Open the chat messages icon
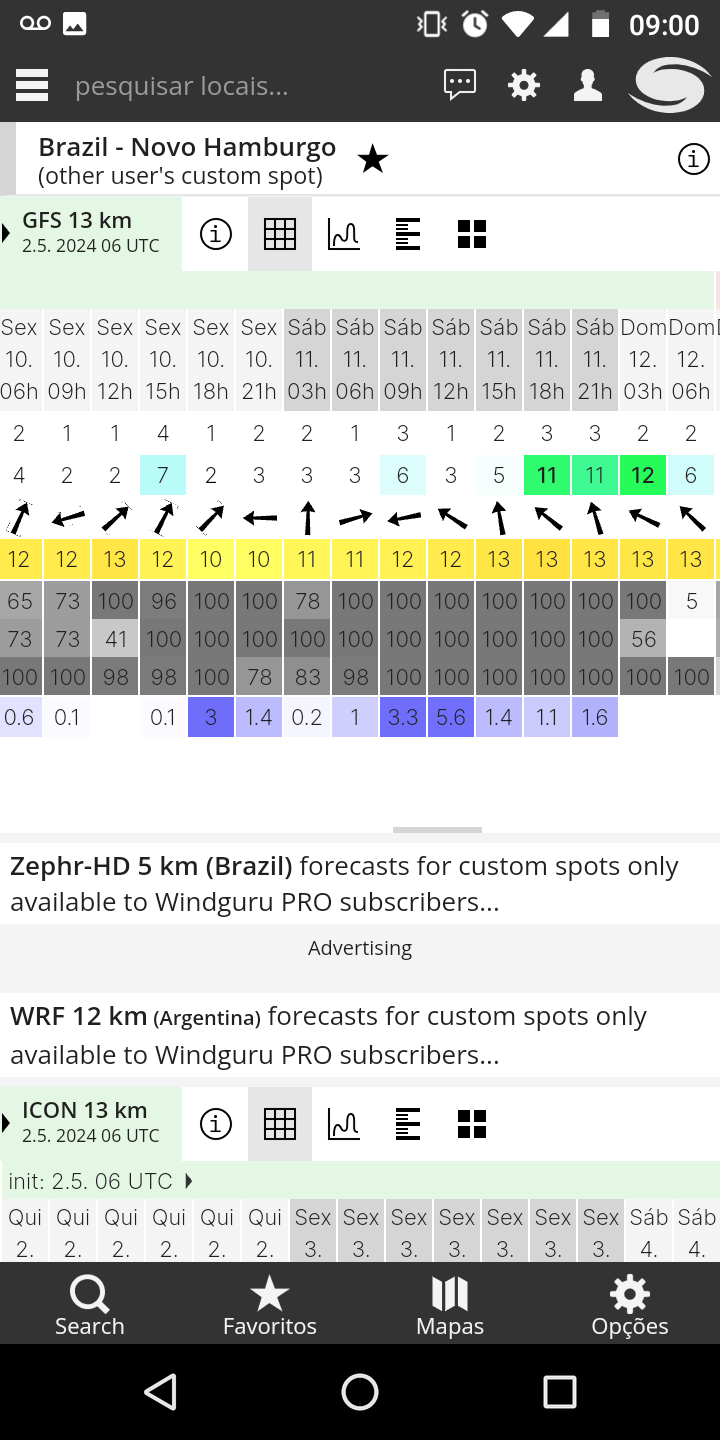Viewport: 720px width, 1440px height. [x=460, y=85]
